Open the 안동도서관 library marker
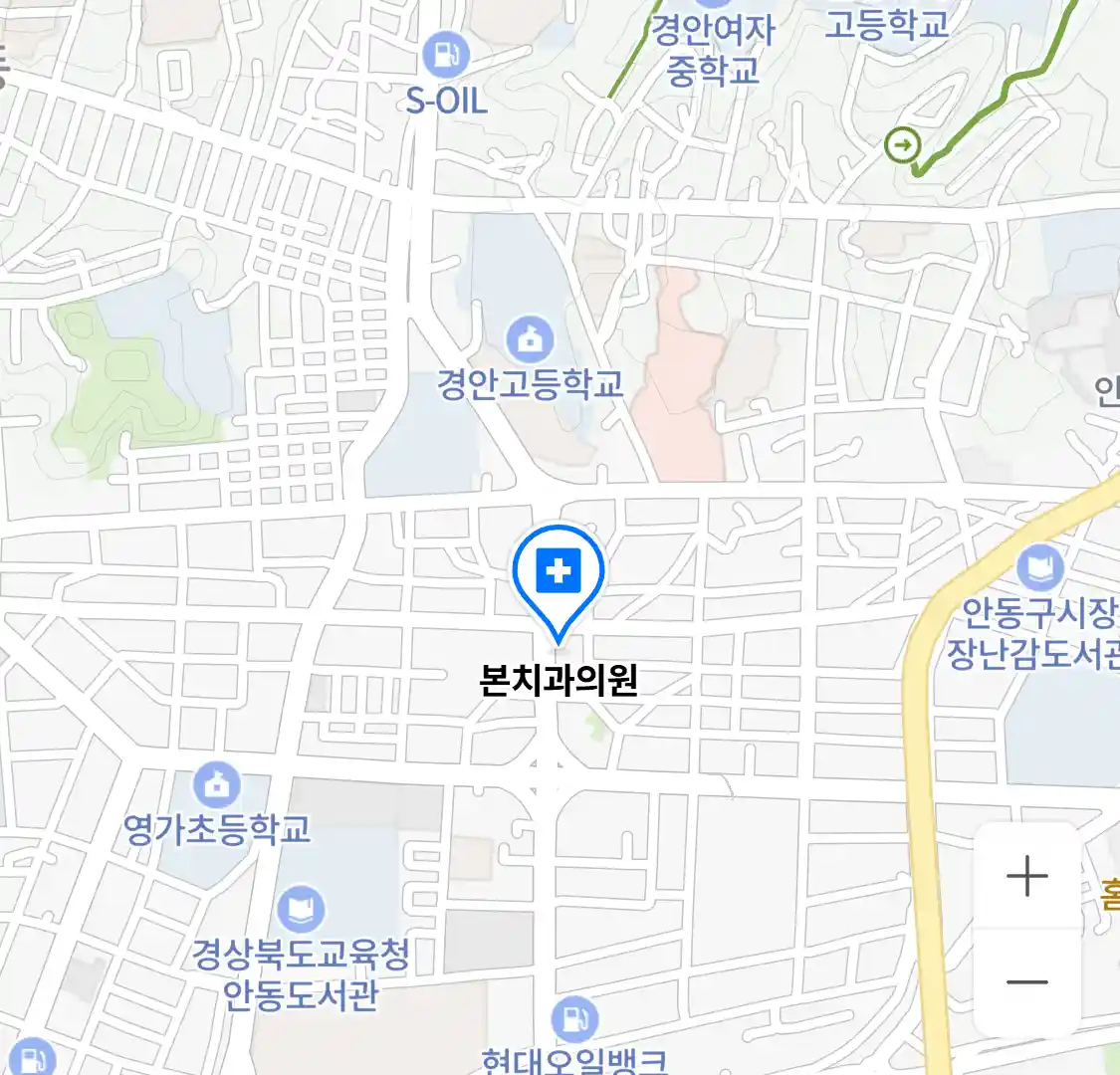The height and width of the screenshot is (1075, 1120). click(x=300, y=909)
